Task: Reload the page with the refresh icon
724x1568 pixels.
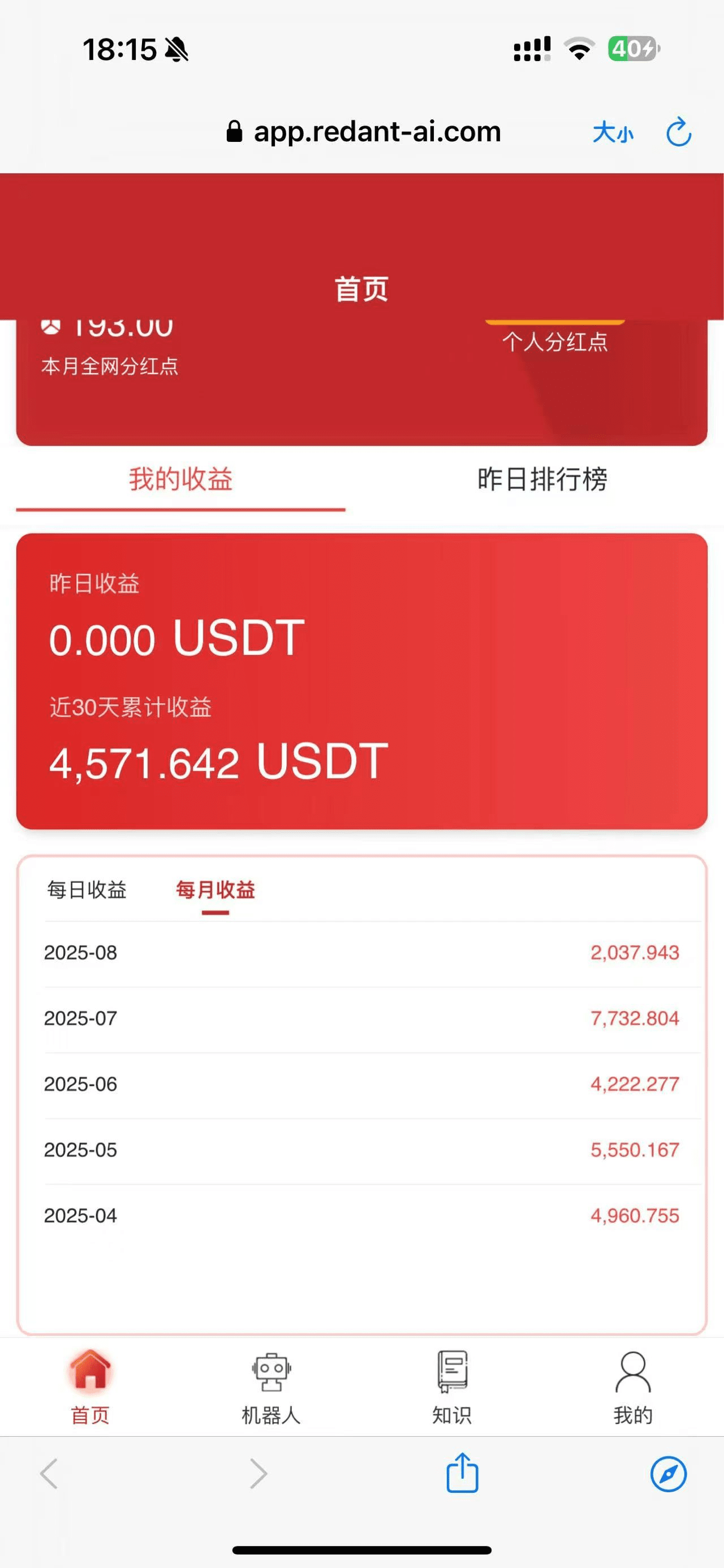Action: [678, 132]
